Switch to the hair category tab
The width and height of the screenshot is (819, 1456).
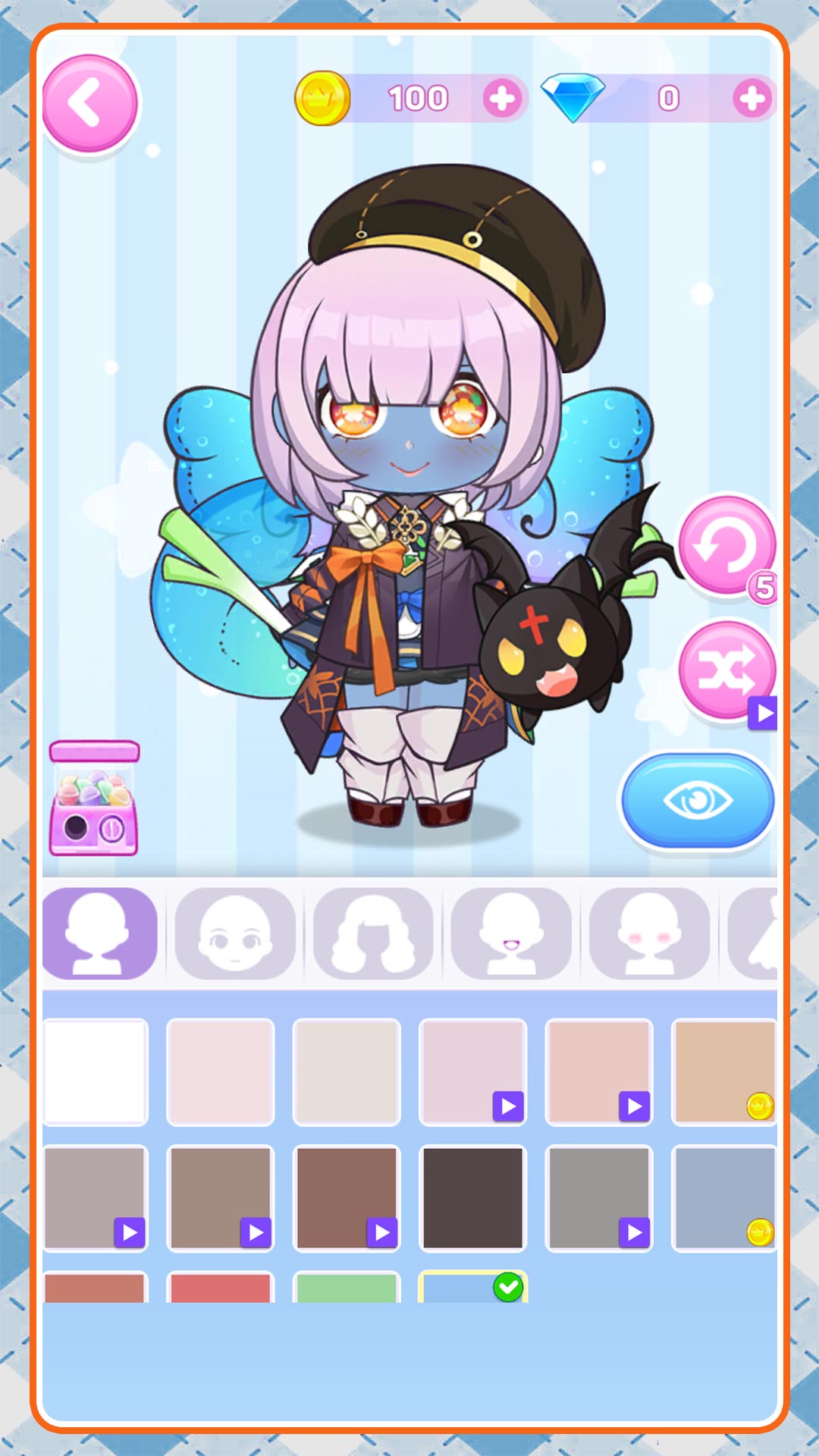coord(373,934)
